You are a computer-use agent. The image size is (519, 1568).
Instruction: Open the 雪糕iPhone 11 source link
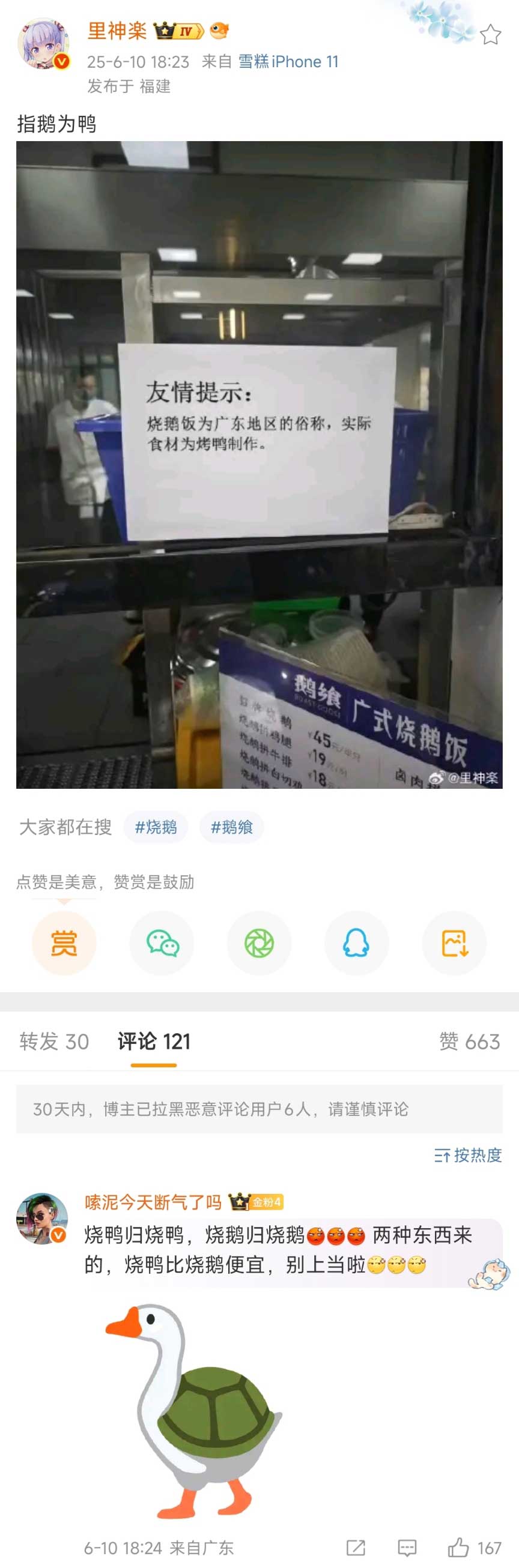pyautogui.click(x=288, y=61)
